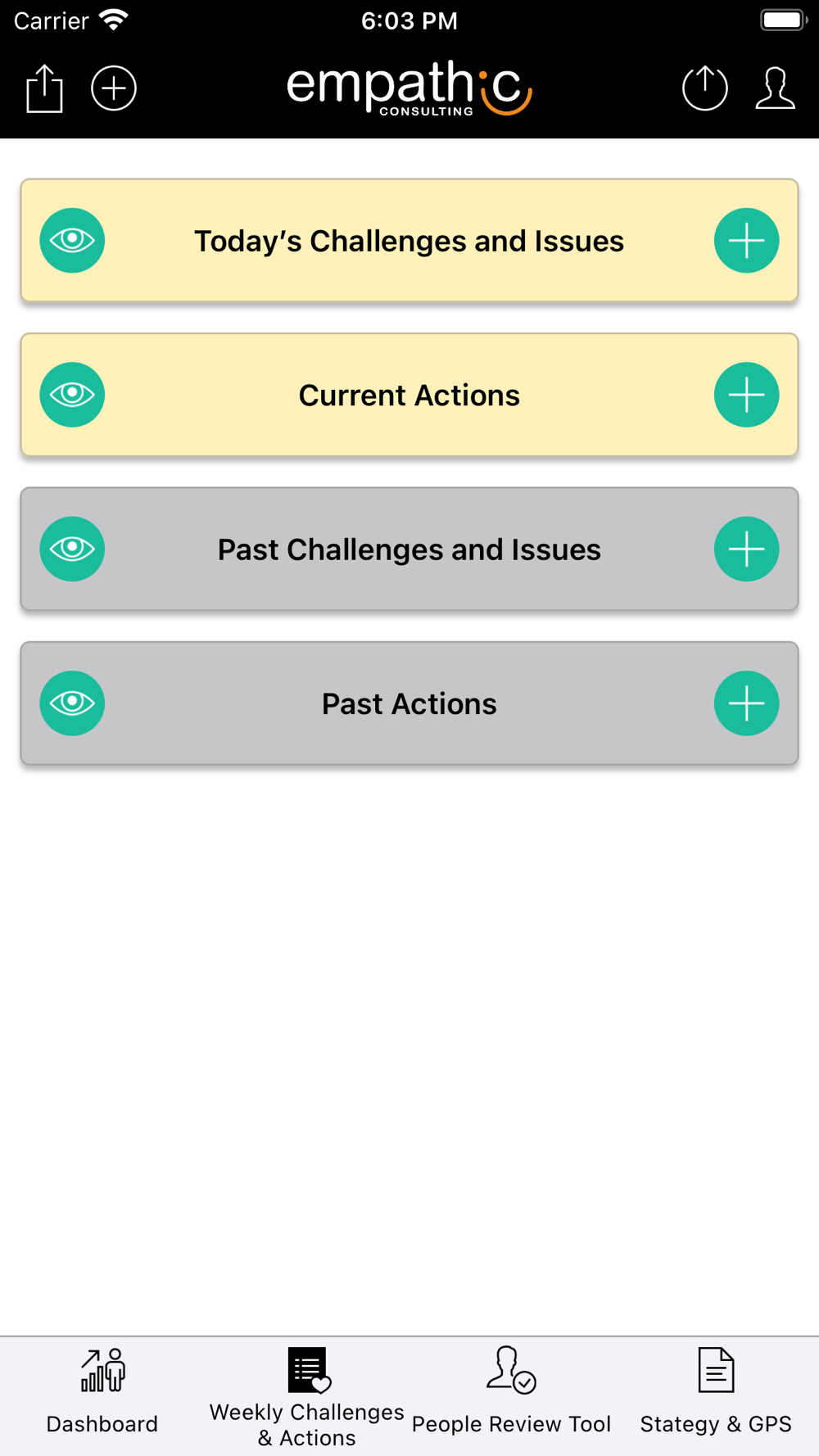The image size is (819, 1456).
Task: View Past Actions using the eye icon
Action: pyautogui.click(x=72, y=703)
